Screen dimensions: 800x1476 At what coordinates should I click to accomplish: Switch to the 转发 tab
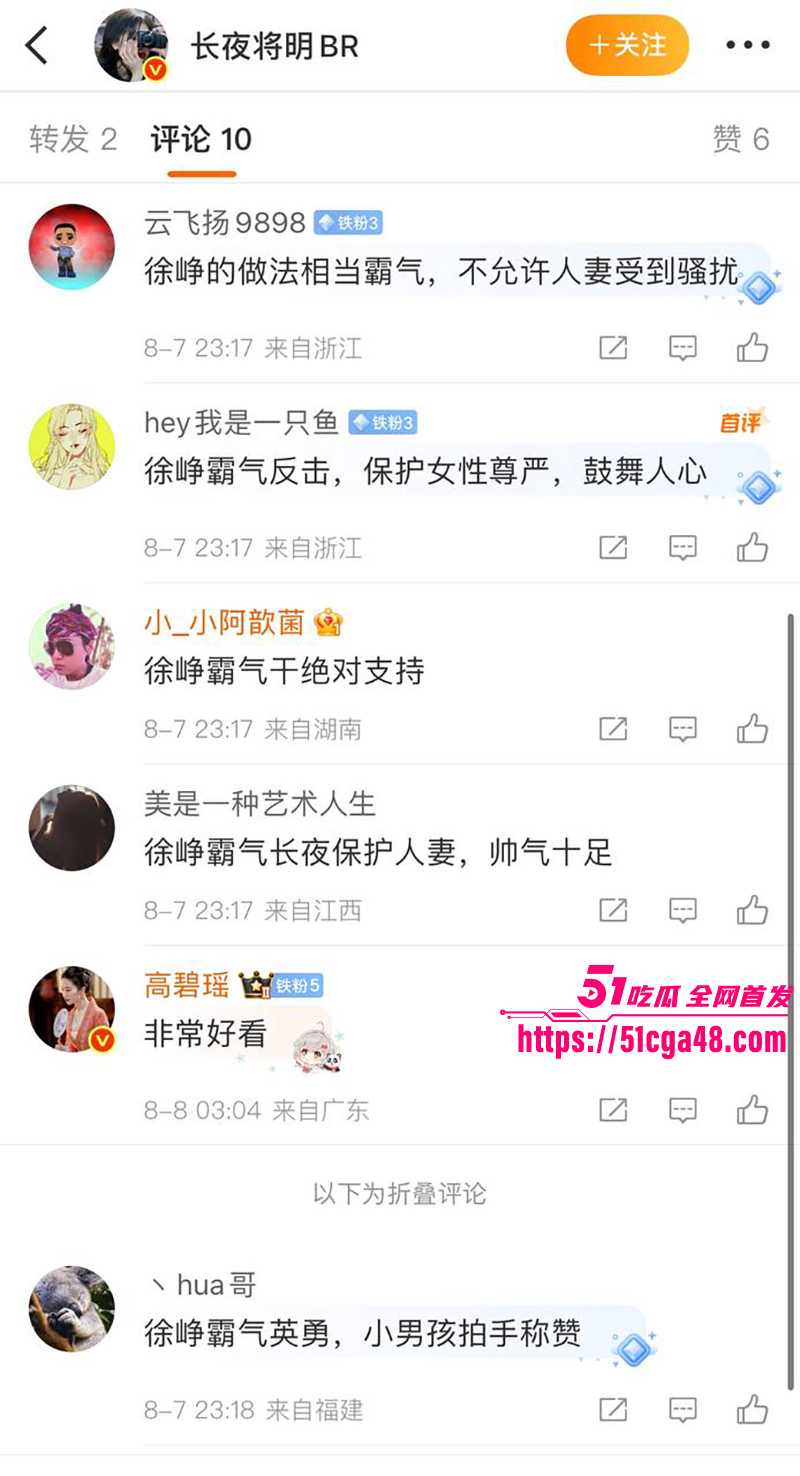tap(73, 139)
